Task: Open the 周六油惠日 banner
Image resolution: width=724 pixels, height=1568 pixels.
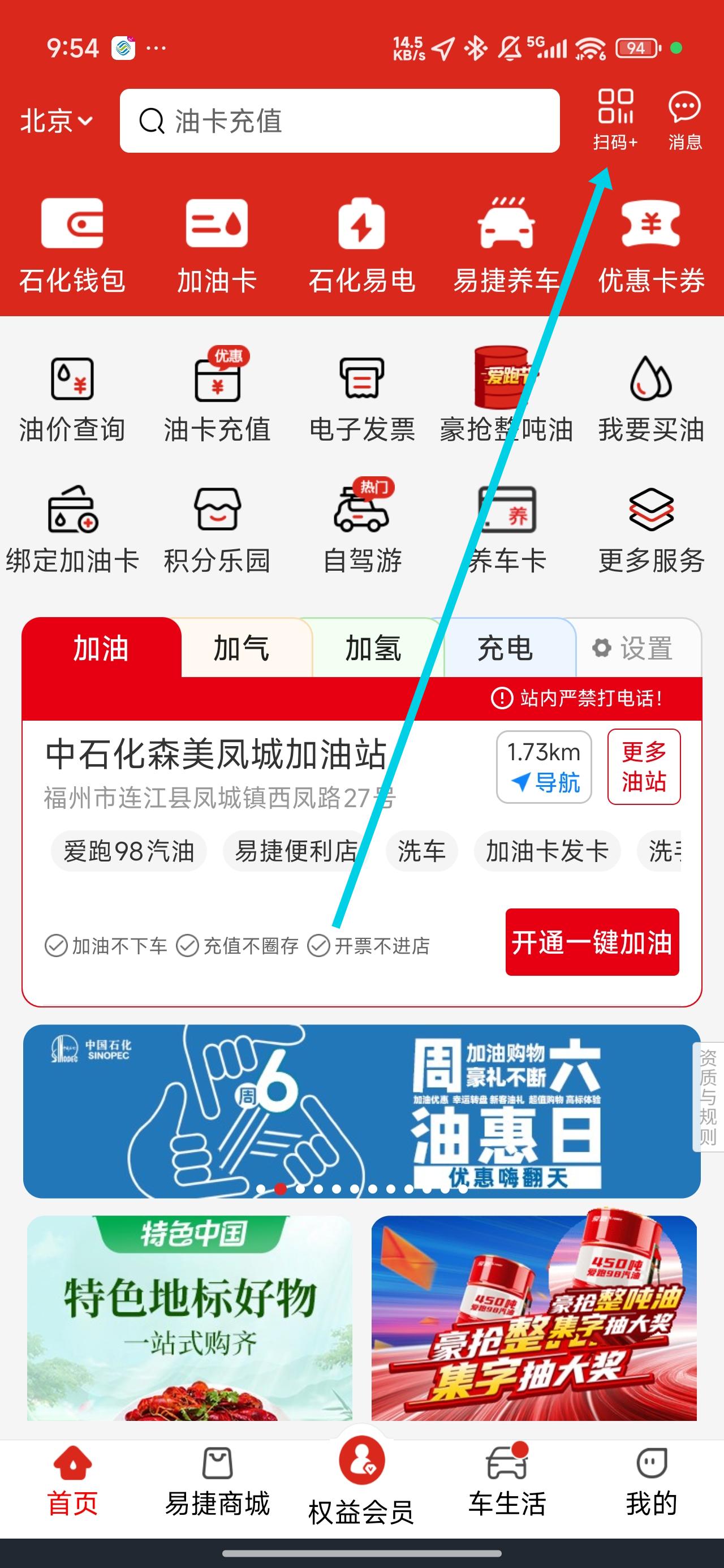Action: click(361, 1111)
